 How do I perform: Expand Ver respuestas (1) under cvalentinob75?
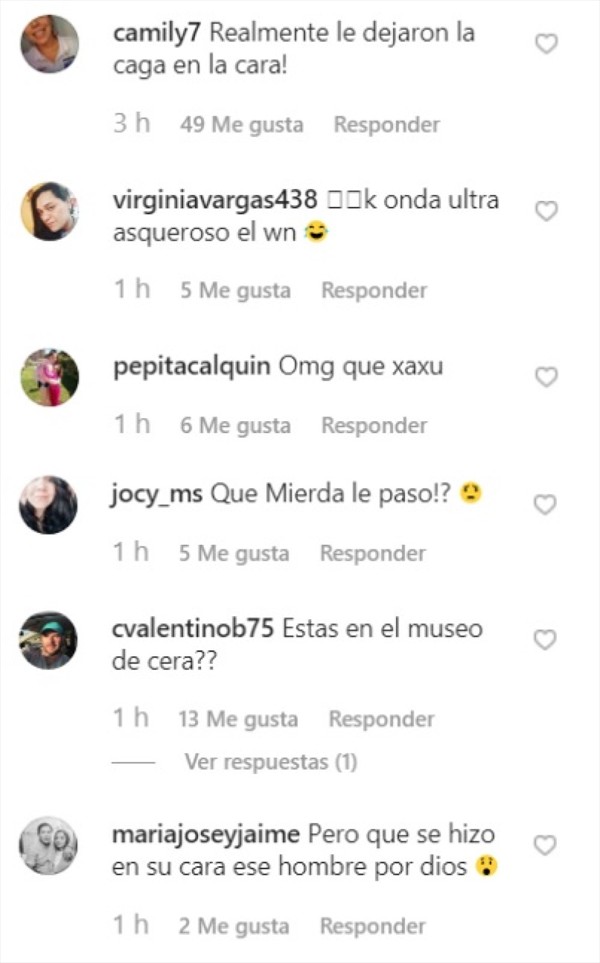(x=270, y=762)
